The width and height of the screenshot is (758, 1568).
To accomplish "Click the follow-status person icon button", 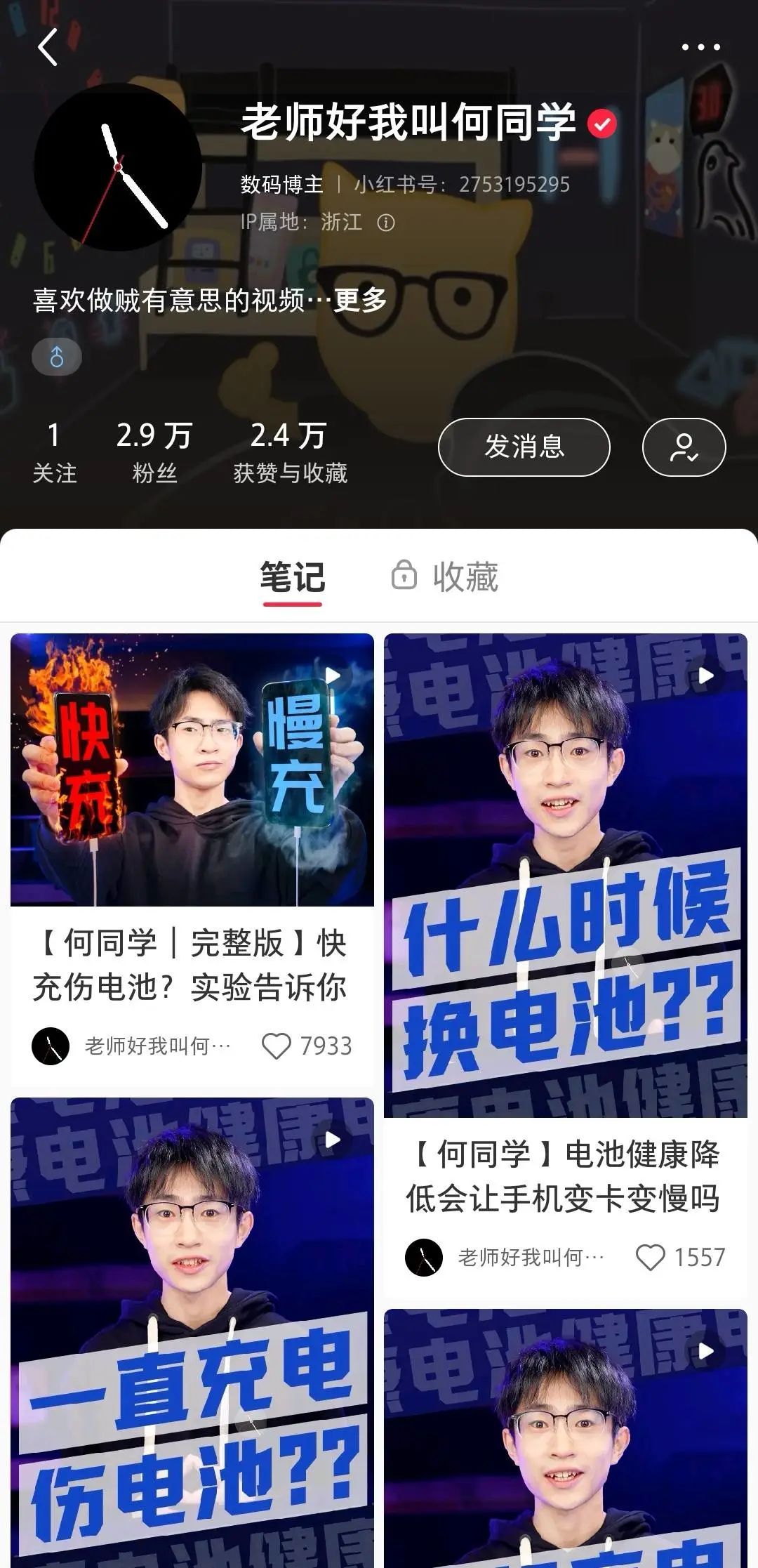I will [683, 447].
